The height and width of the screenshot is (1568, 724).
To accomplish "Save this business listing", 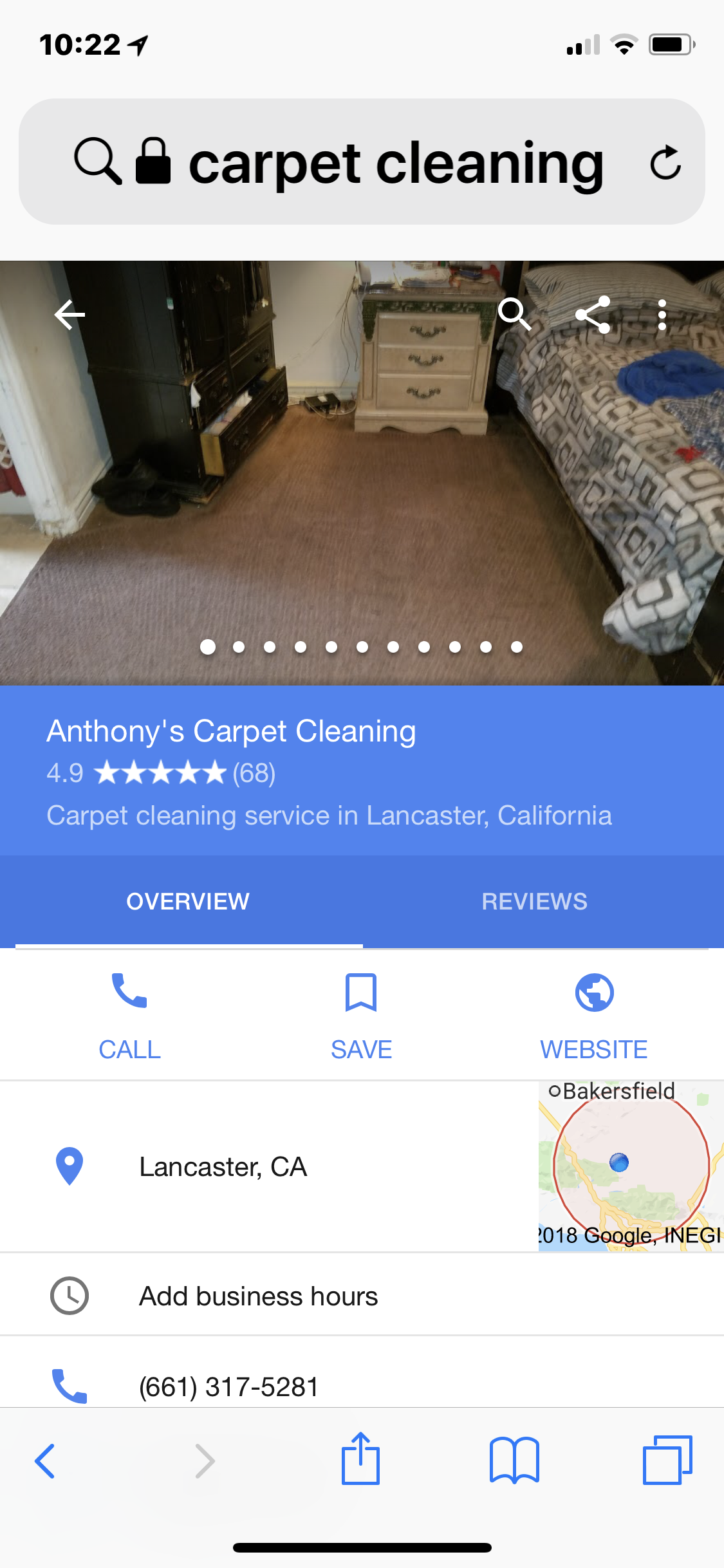I will tap(361, 1016).
